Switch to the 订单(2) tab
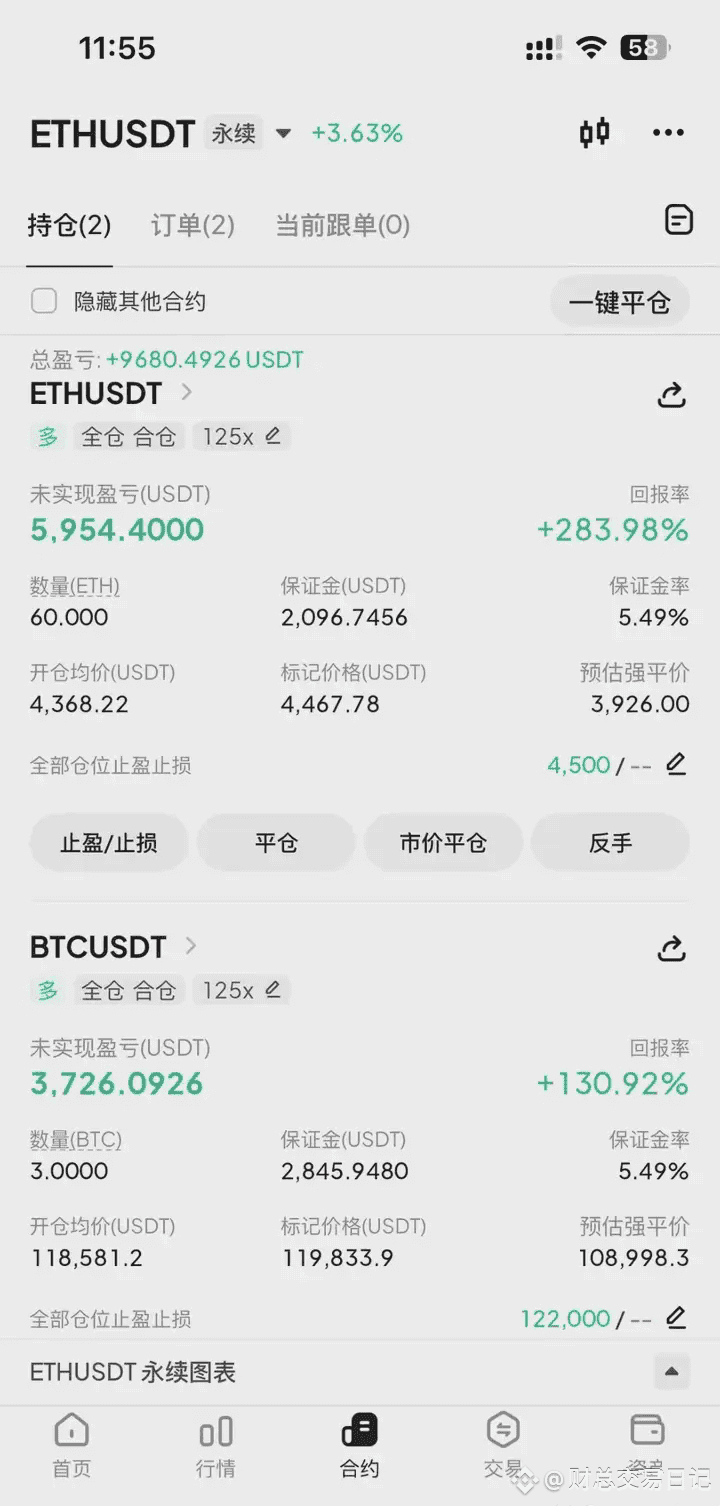The height and width of the screenshot is (1506, 720). [x=193, y=225]
